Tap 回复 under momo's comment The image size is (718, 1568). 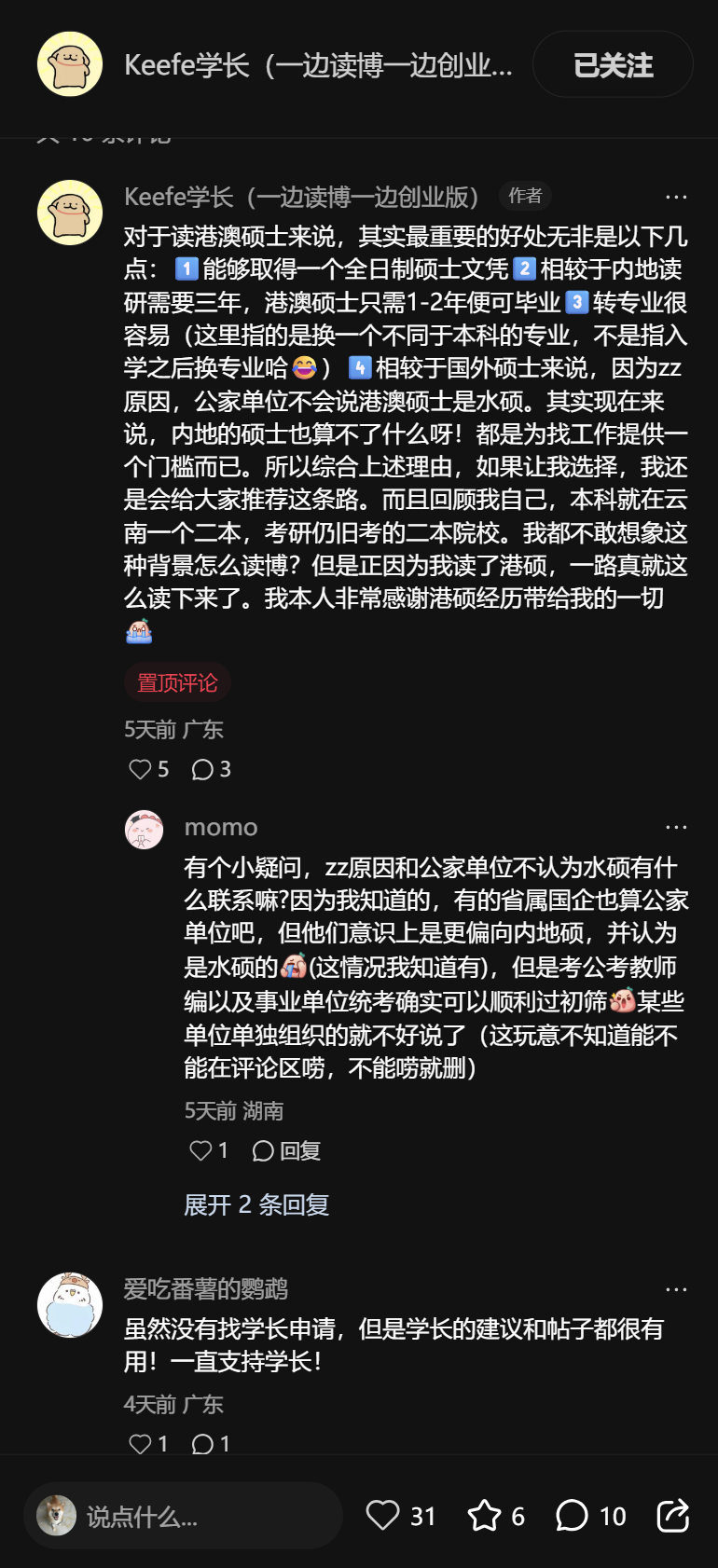point(287,1150)
